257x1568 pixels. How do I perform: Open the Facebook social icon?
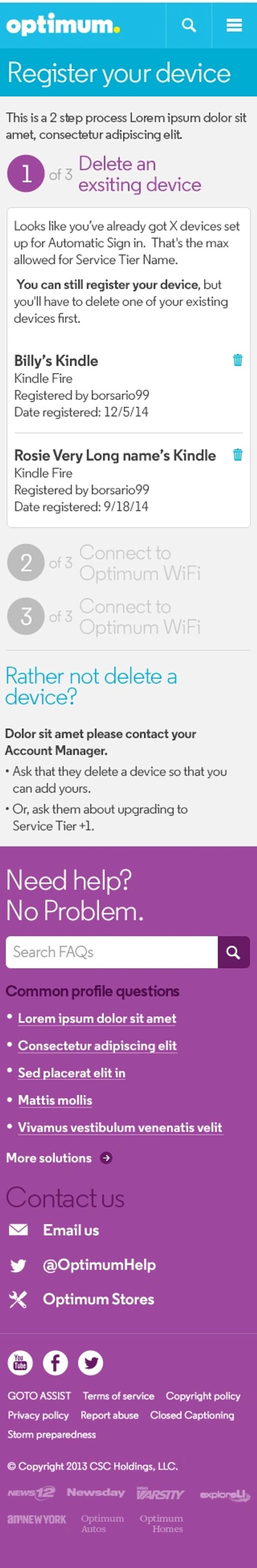pyautogui.click(x=55, y=1363)
